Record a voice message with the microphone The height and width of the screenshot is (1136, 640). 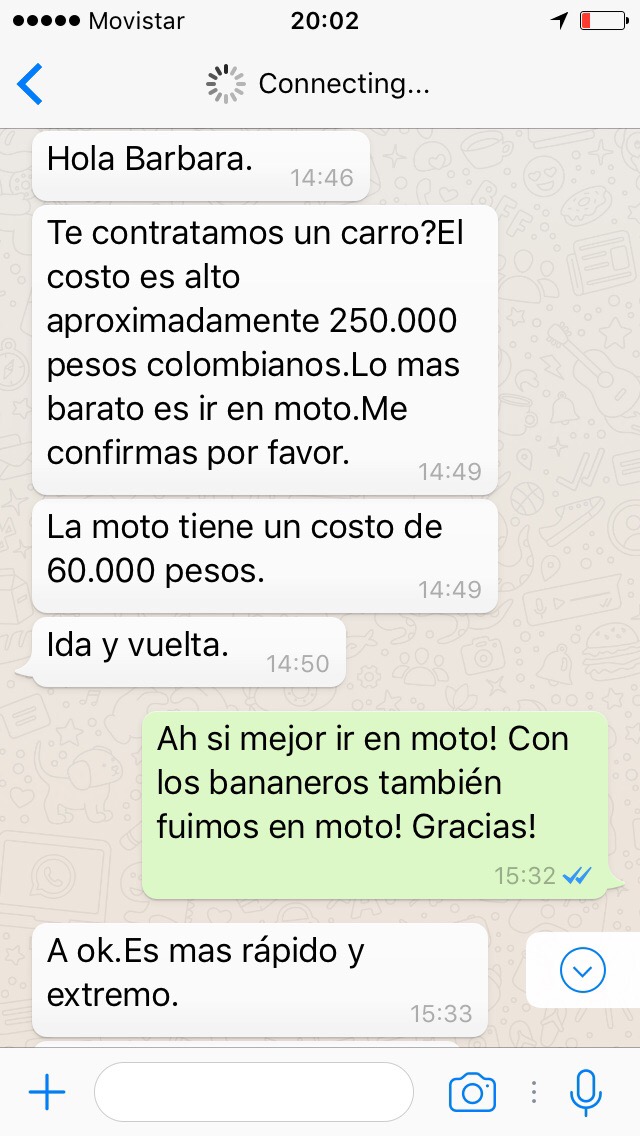pos(585,1092)
